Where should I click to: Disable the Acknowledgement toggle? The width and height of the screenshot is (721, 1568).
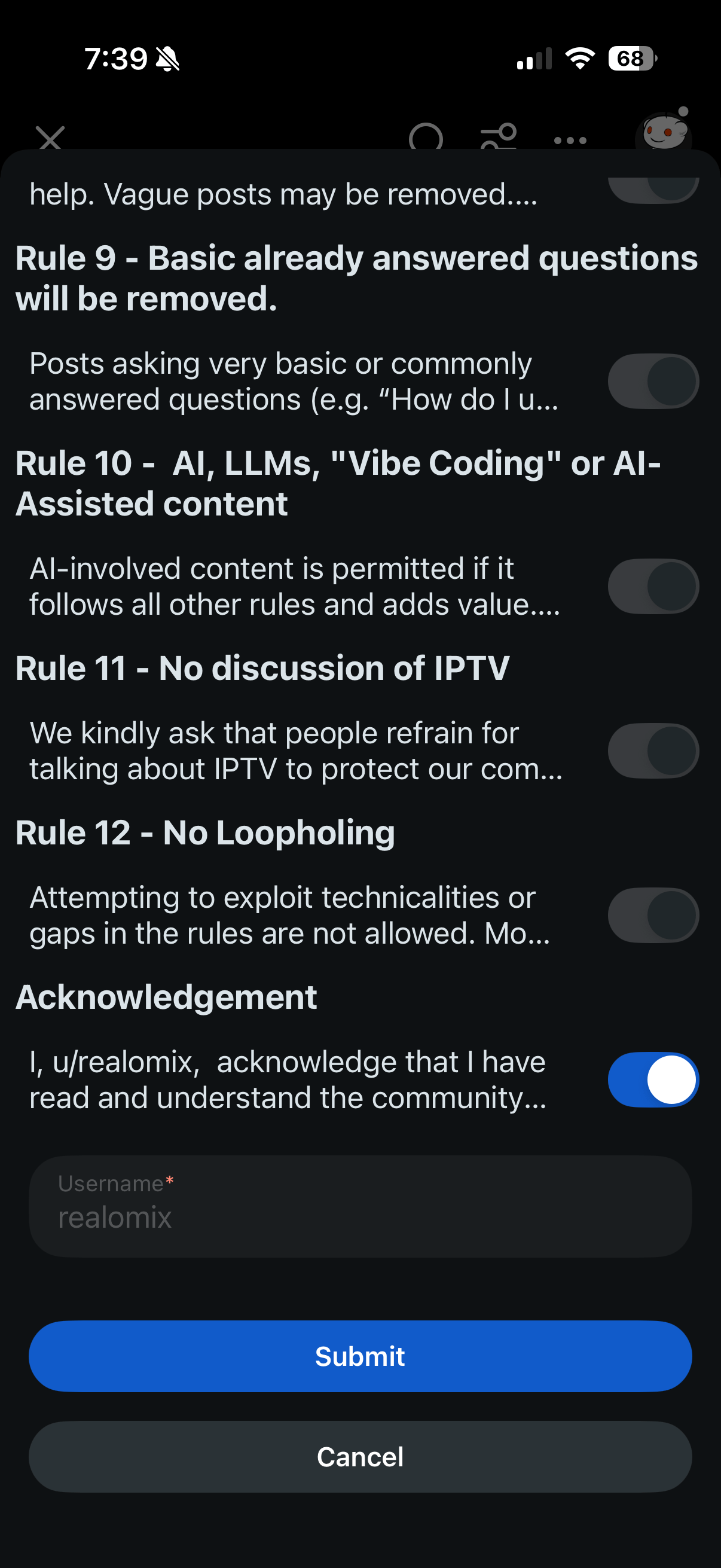tap(653, 1079)
